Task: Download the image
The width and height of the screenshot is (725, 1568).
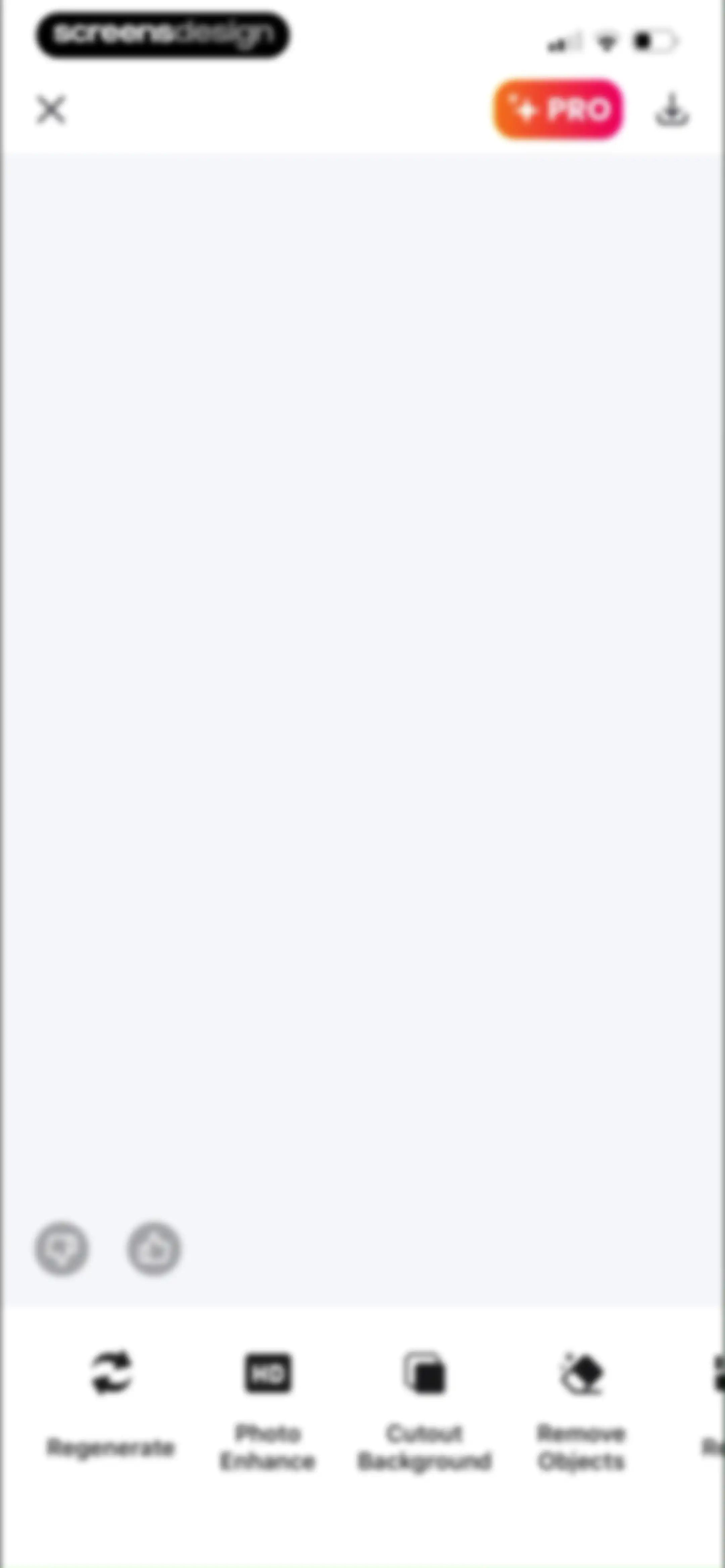Action: coord(672,110)
